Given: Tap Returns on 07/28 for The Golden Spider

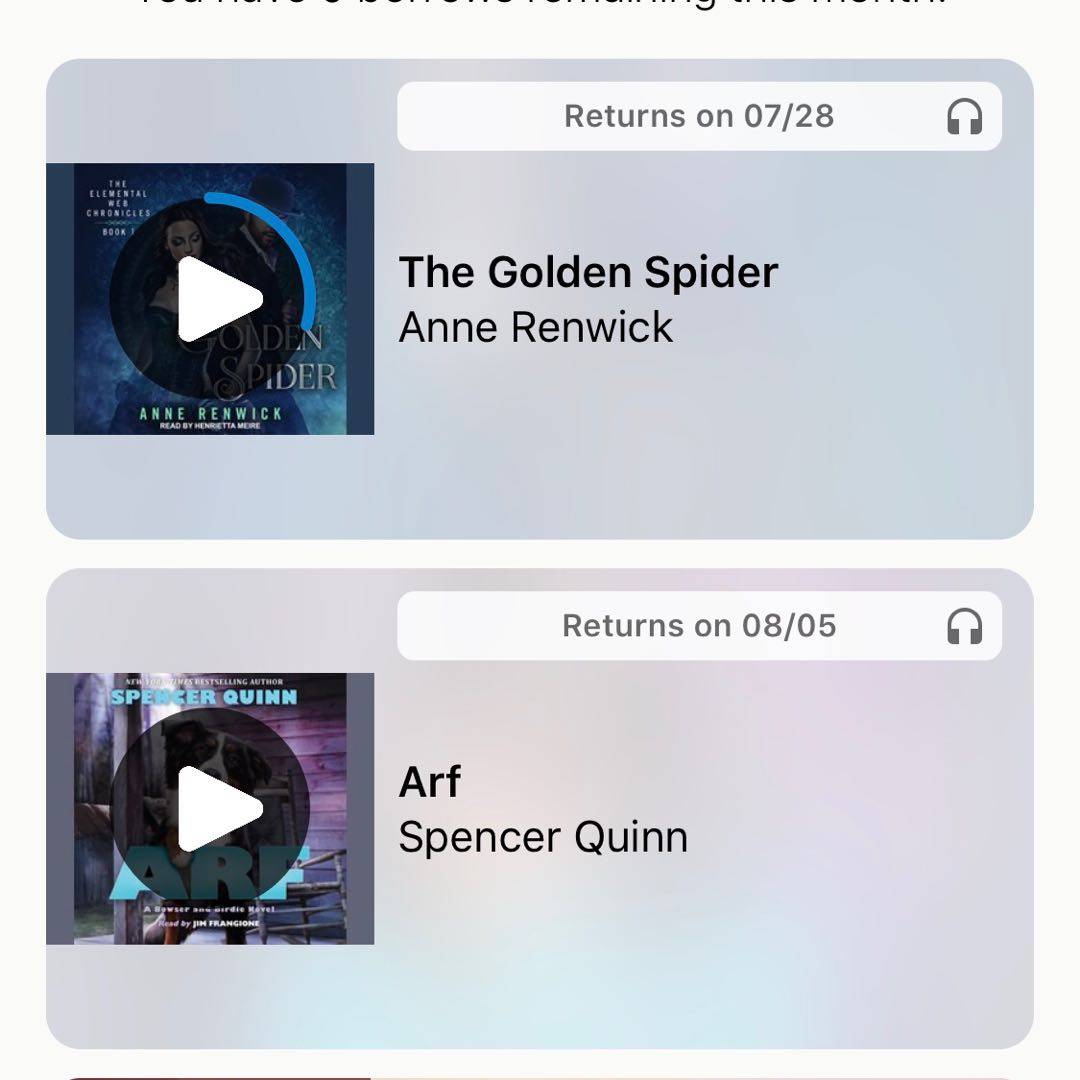Looking at the screenshot, I should (x=698, y=116).
